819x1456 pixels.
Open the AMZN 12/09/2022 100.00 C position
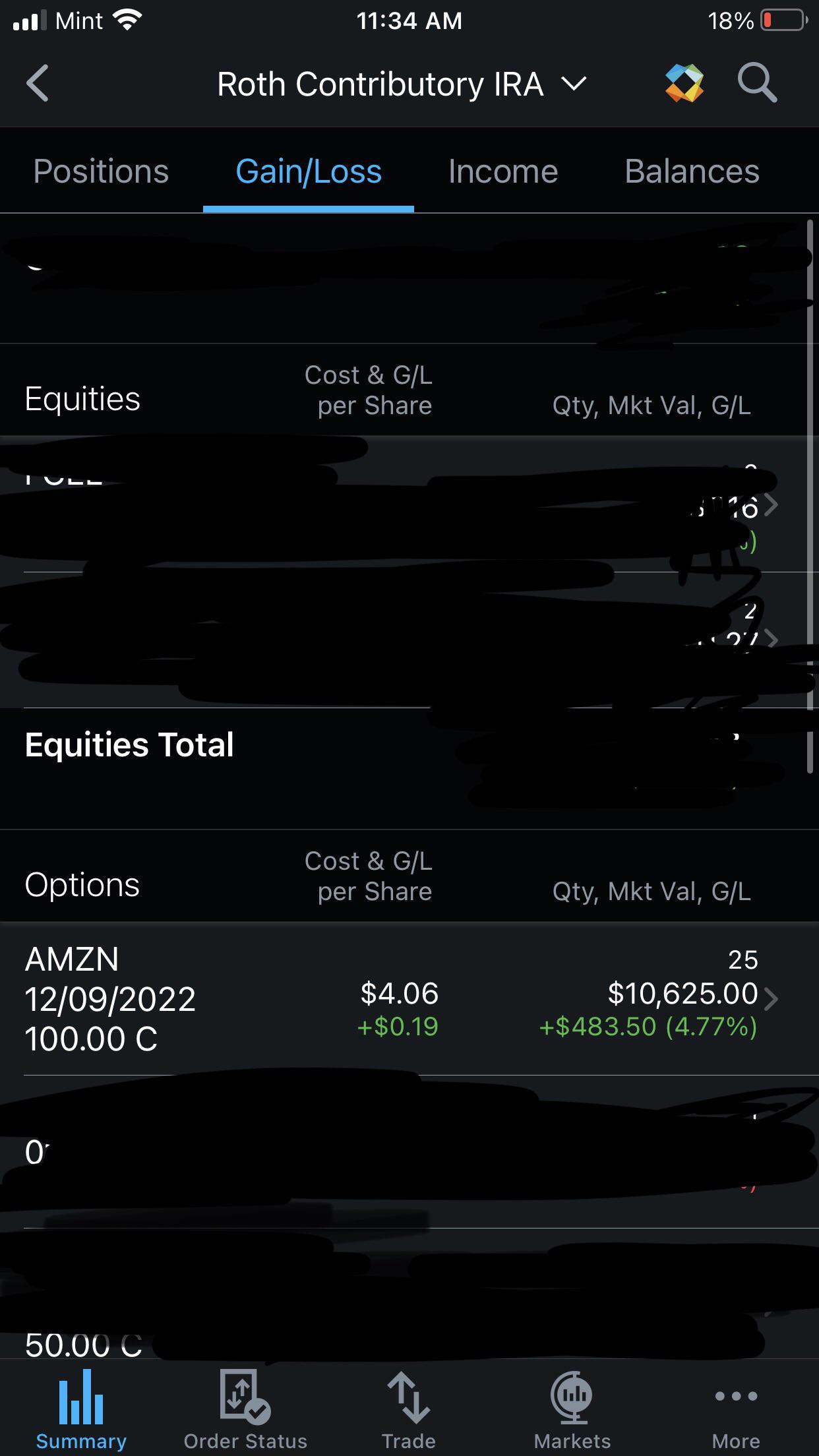(409, 998)
